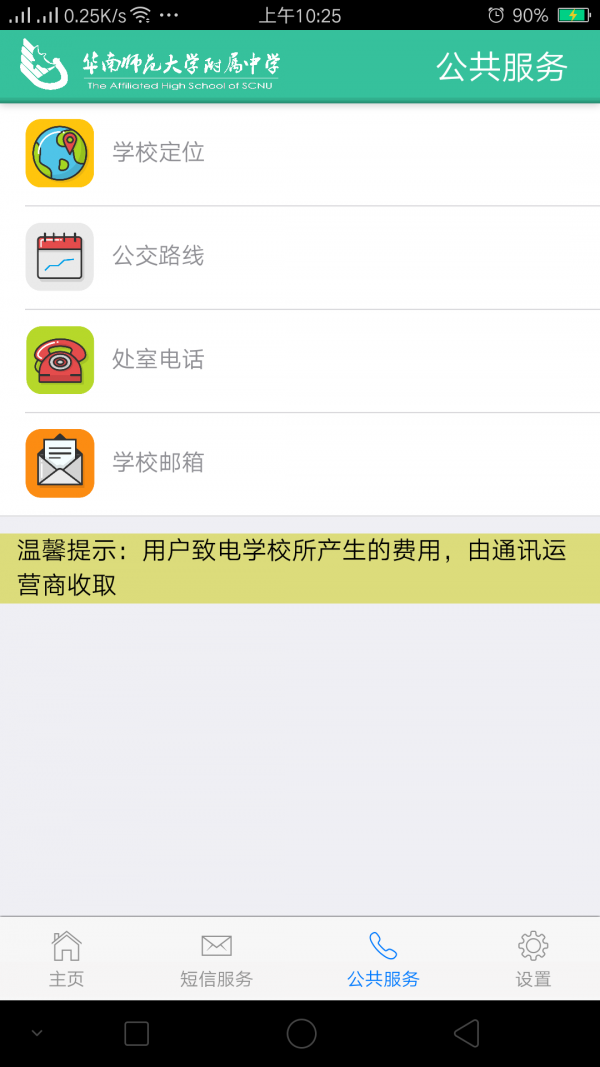Go to the 设置 settings tab
The height and width of the screenshot is (1067, 600).
click(533, 959)
